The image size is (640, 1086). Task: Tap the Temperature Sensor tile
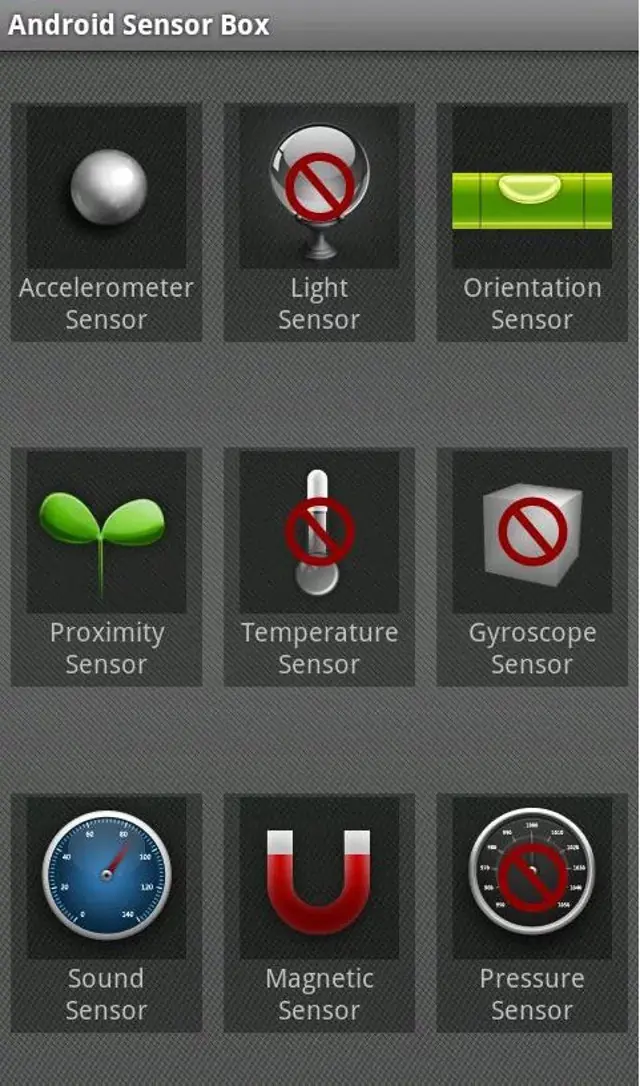(x=319, y=567)
